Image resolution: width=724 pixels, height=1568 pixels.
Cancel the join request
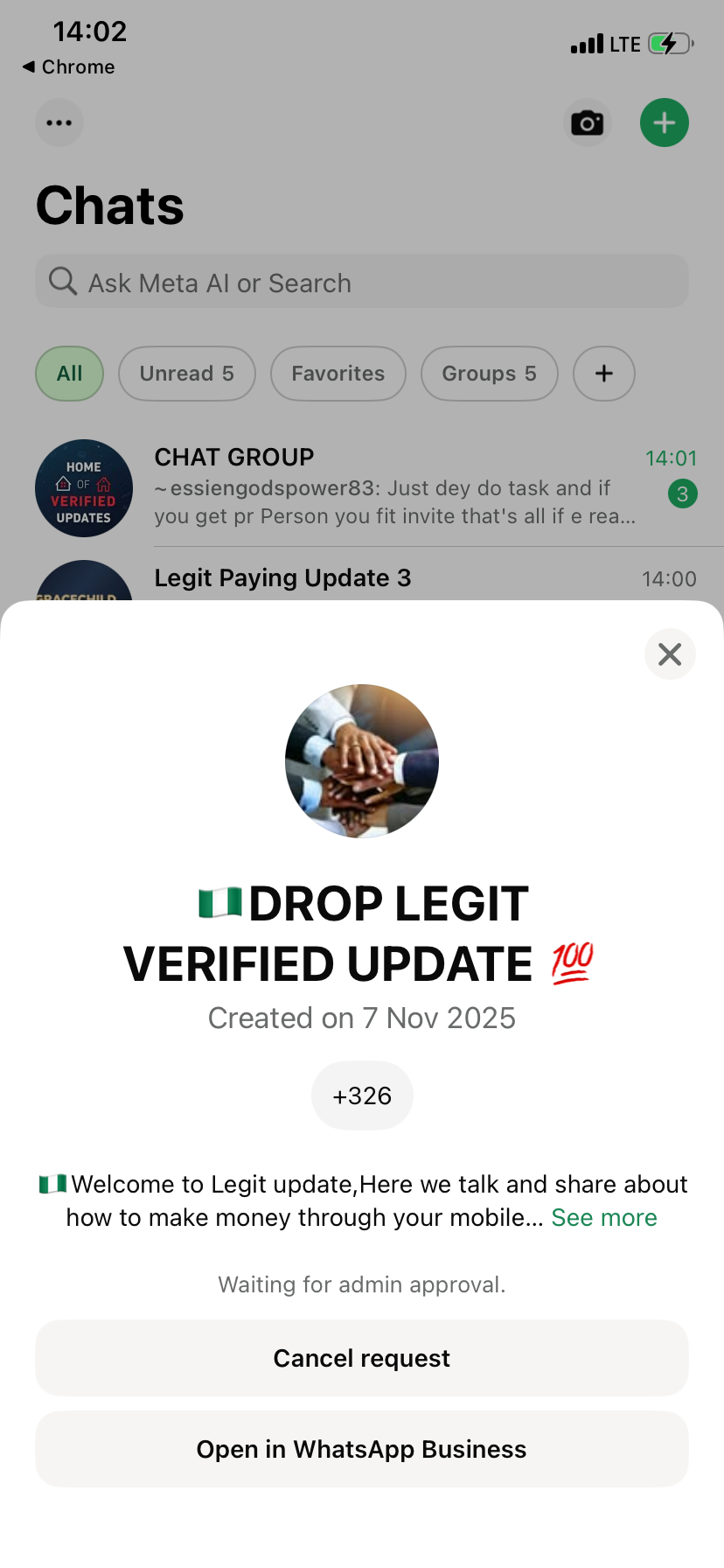coord(362,1358)
